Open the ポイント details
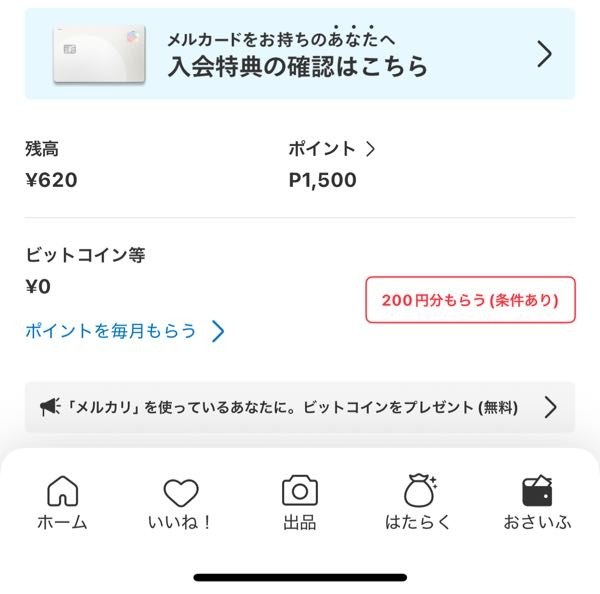Image resolution: width=600 pixels, height=594 pixels. (331, 149)
